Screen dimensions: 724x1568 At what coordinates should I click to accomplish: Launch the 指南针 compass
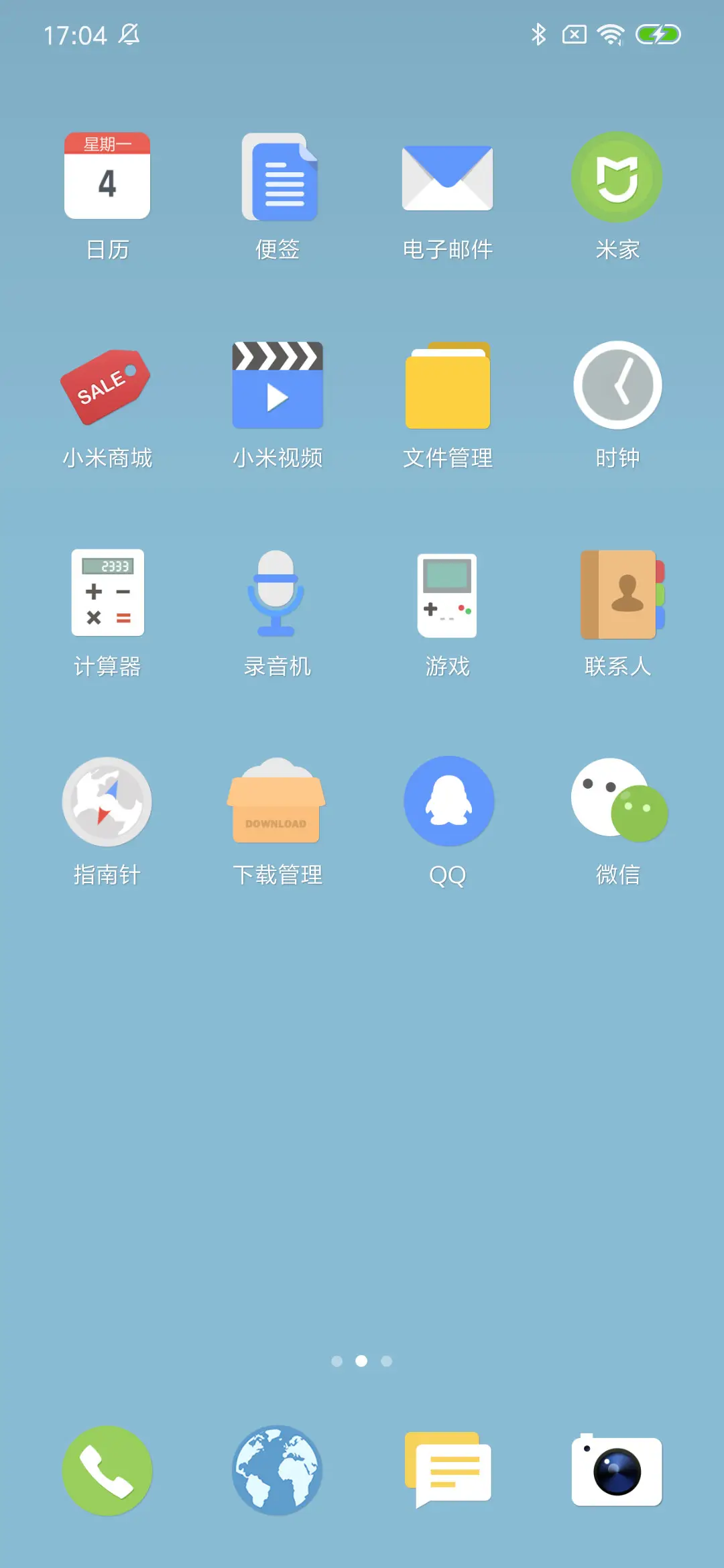107,801
